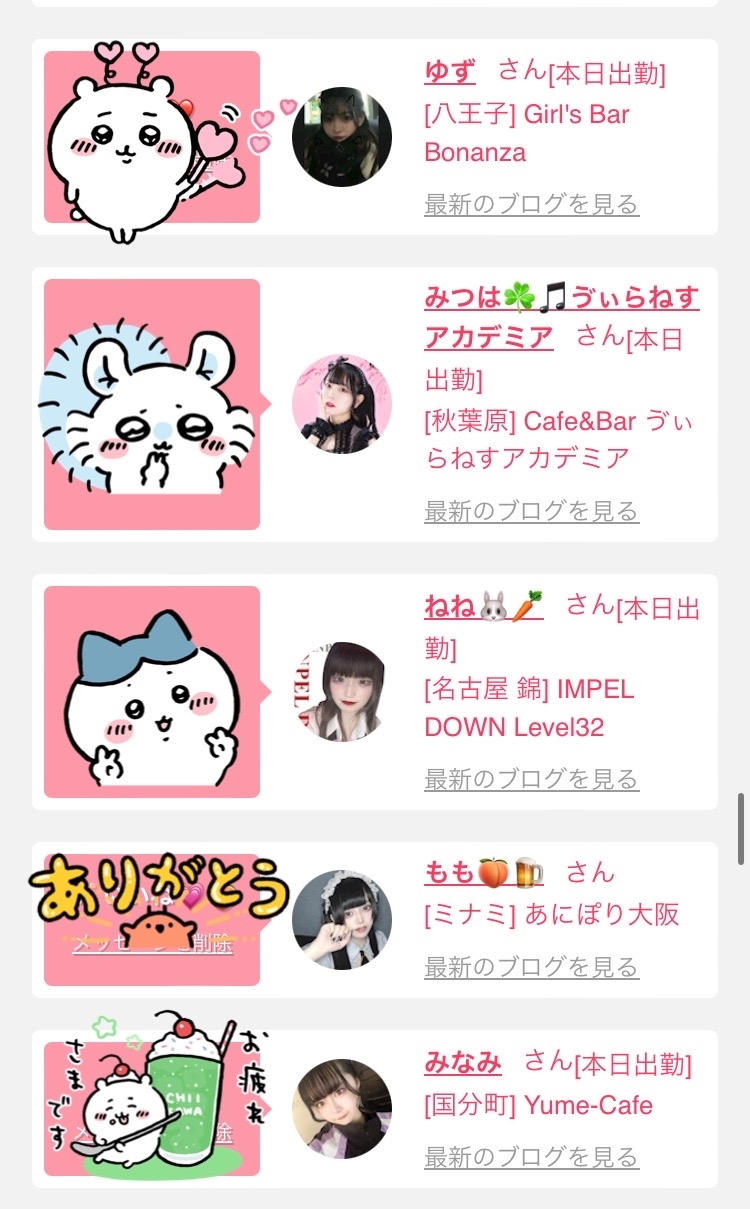
Task: View latest blog link under もも
Action: coord(531,967)
